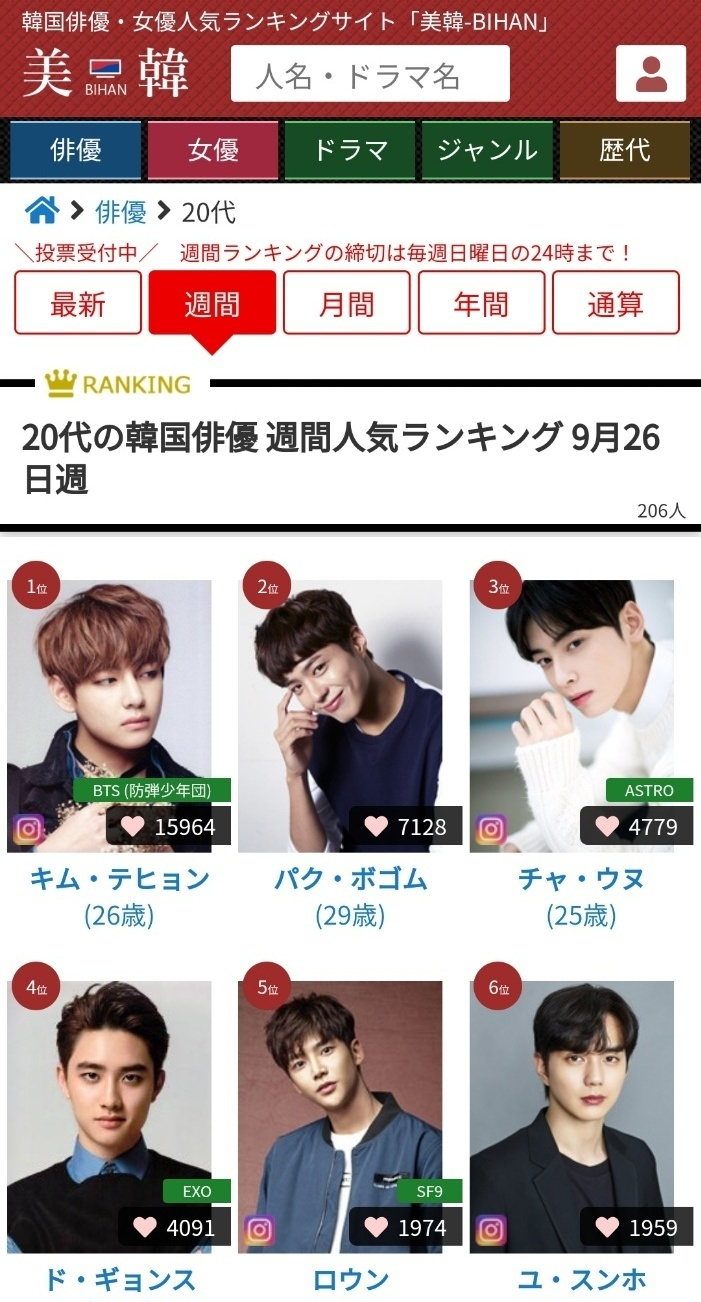Select the 年間 ranking filter
Viewport: 701px width, 1302px height.
tap(481, 304)
